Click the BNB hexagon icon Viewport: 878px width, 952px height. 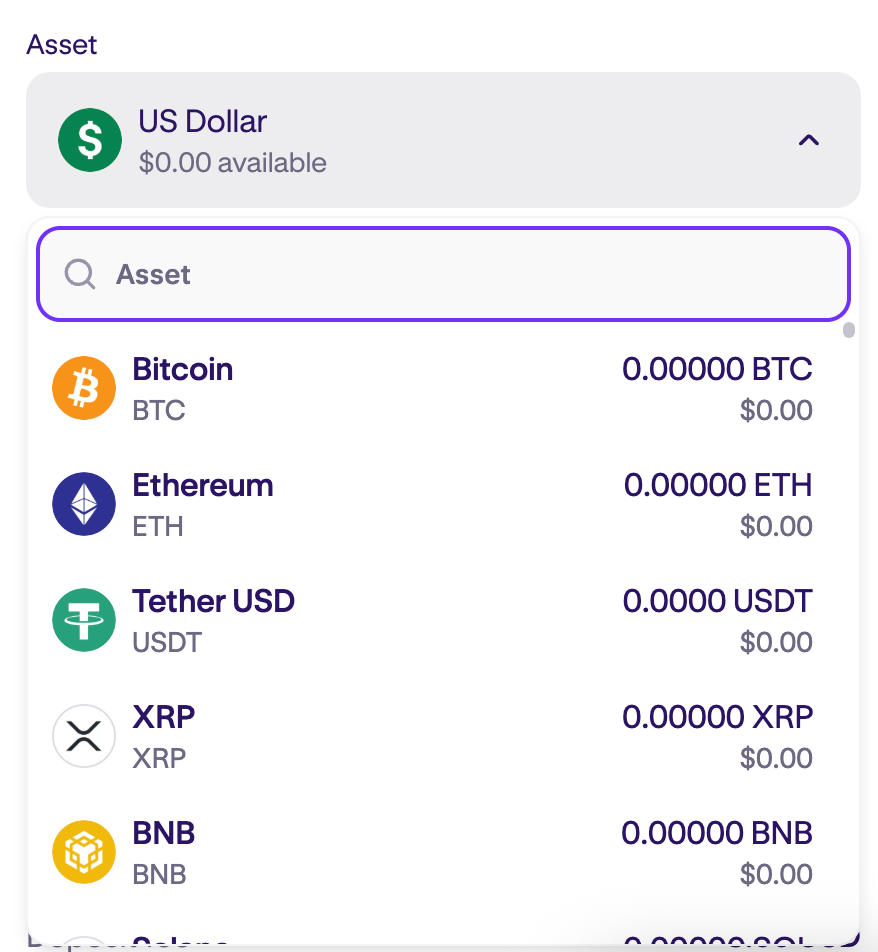pos(84,851)
